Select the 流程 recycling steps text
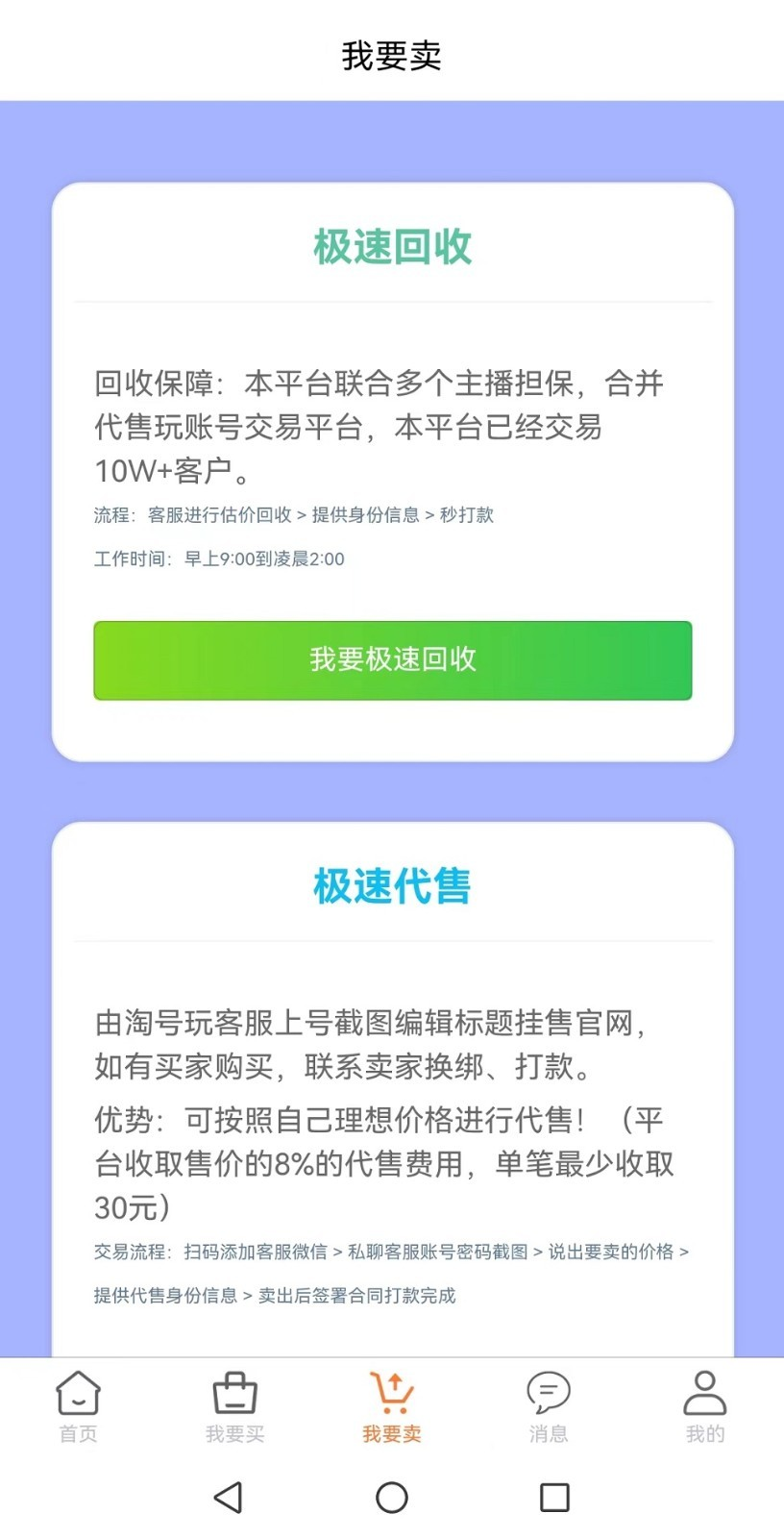Image resolution: width=784 pixels, height=1538 pixels. pyautogui.click(x=293, y=515)
